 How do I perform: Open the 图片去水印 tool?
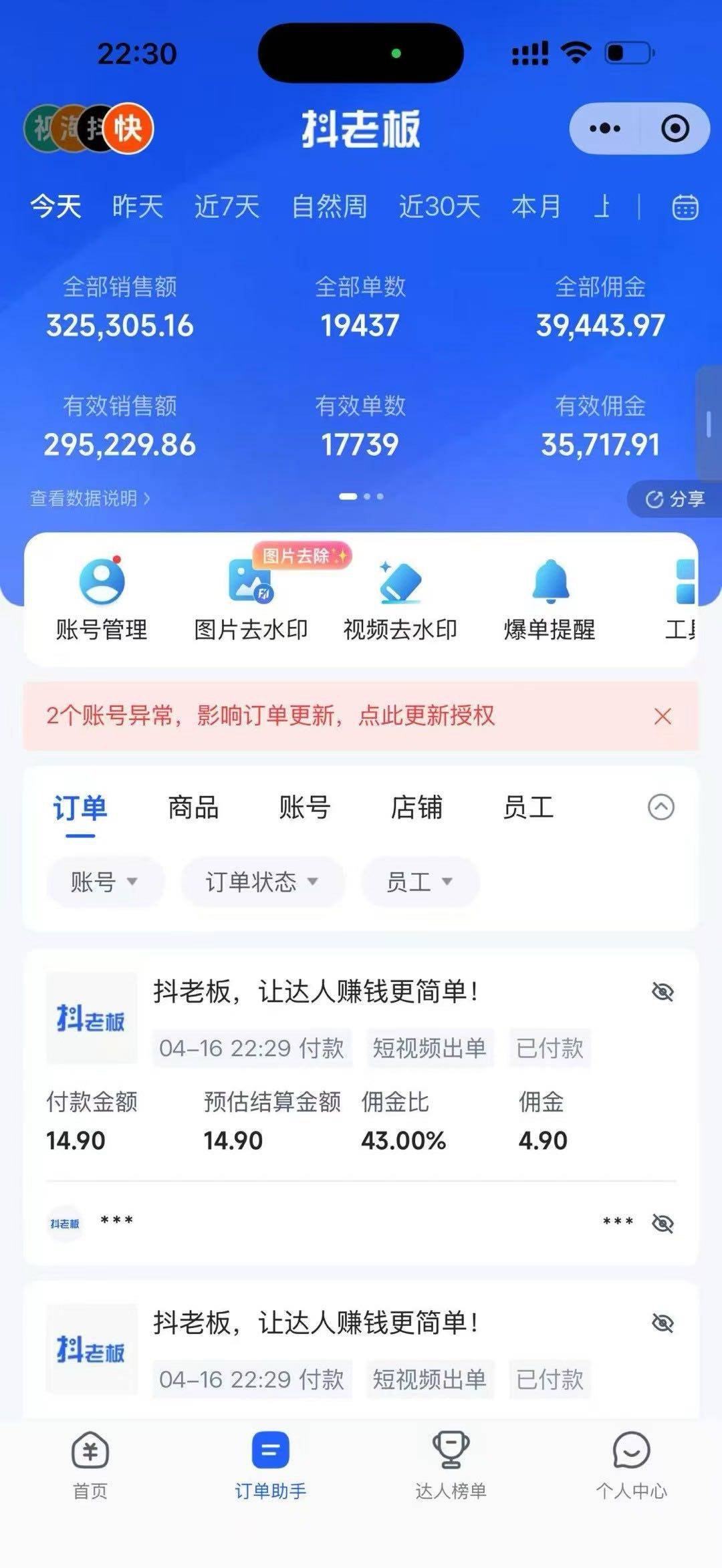pyautogui.click(x=251, y=600)
